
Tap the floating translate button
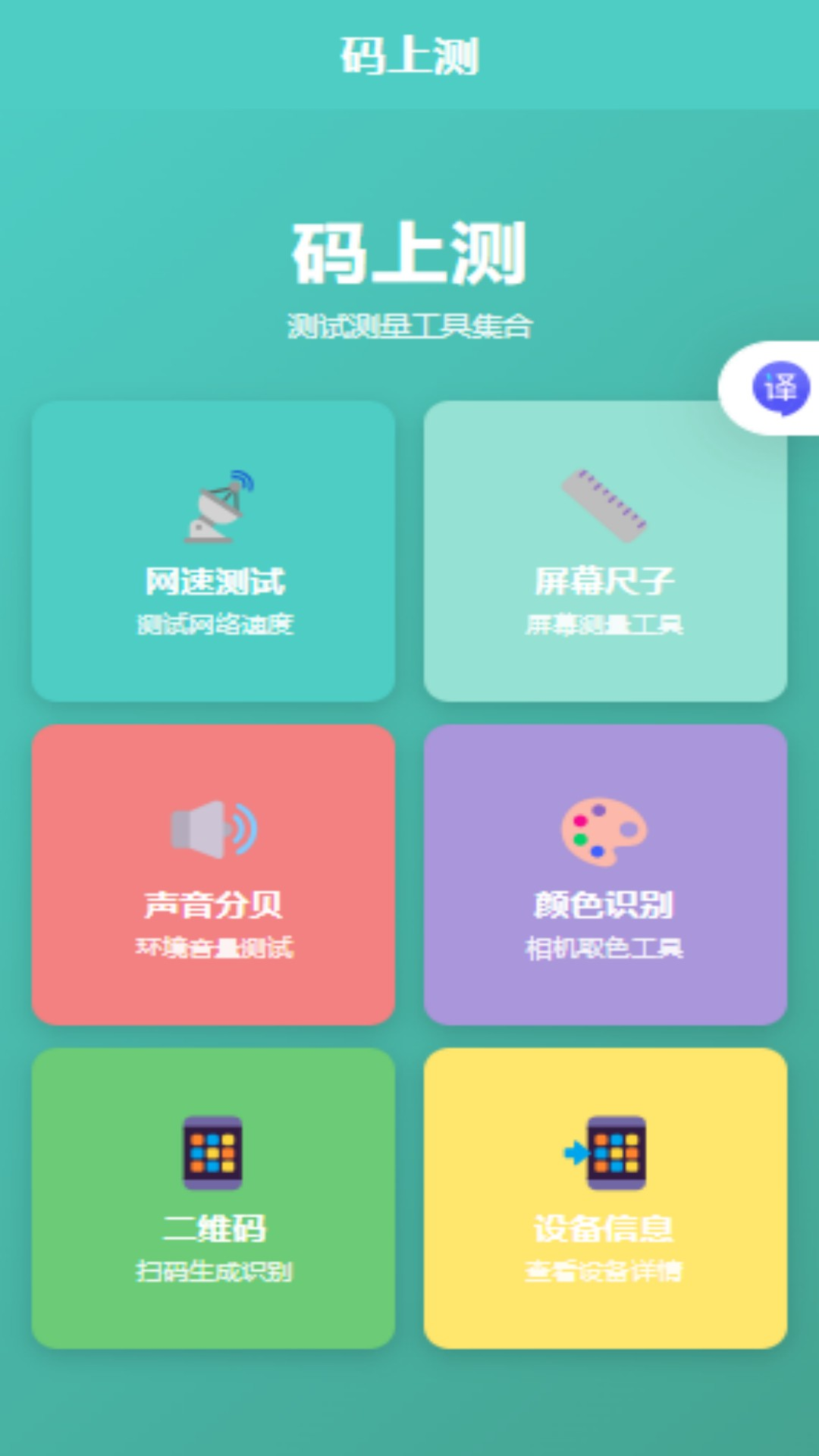[780, 388]
